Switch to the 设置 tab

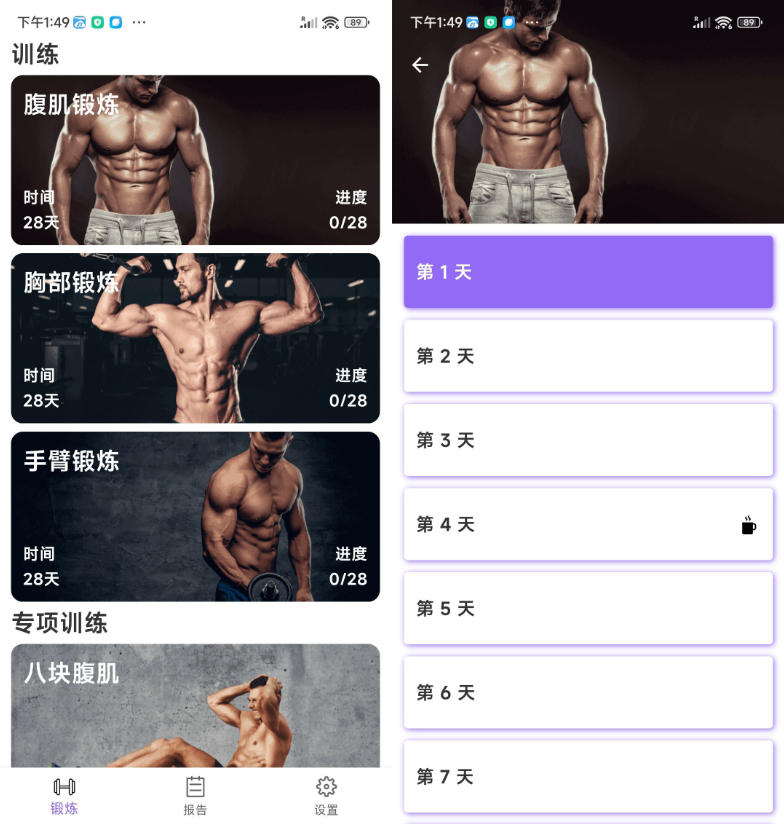[326, 796]
